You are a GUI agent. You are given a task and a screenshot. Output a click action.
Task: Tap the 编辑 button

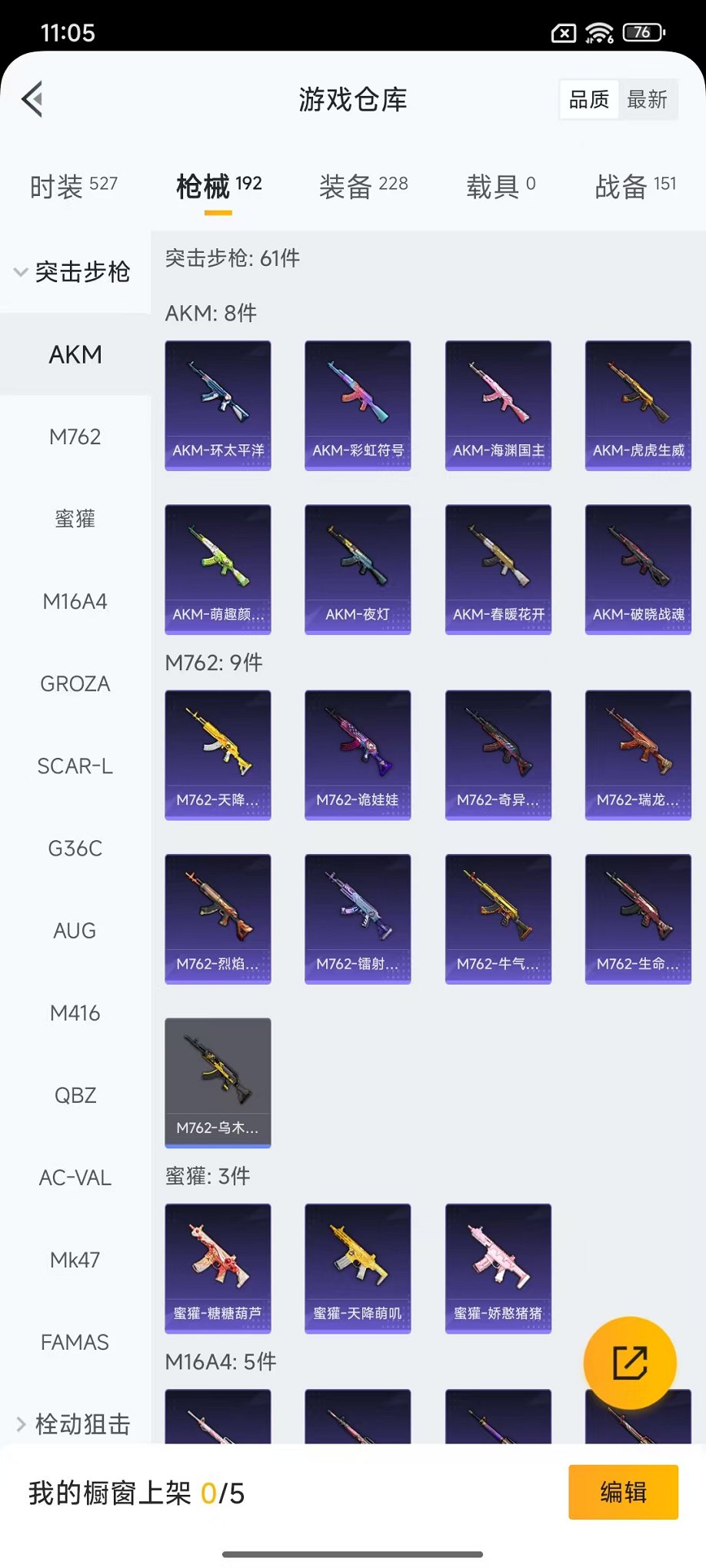point(623,1492)
